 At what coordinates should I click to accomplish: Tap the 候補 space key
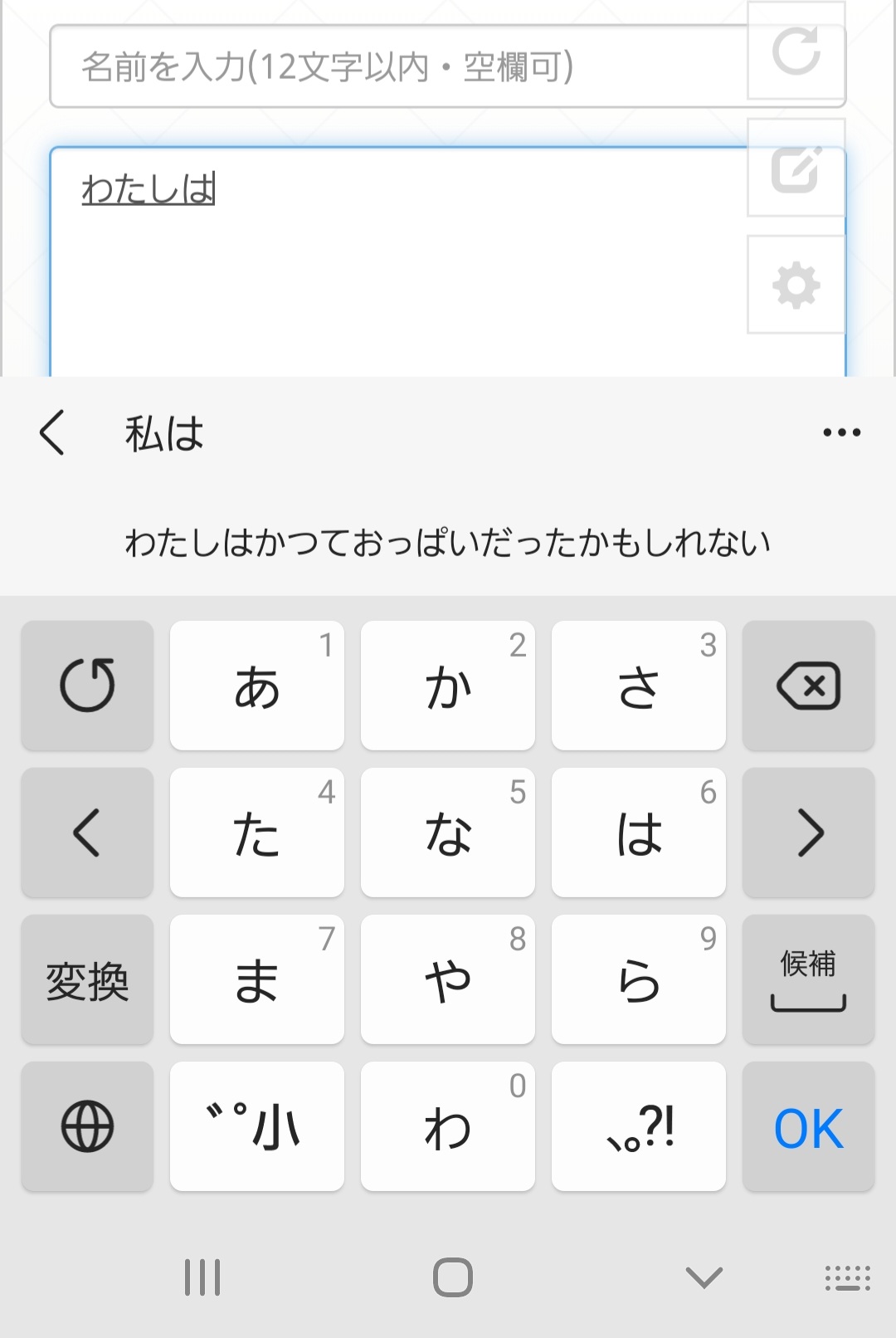(x=808, y=980)
